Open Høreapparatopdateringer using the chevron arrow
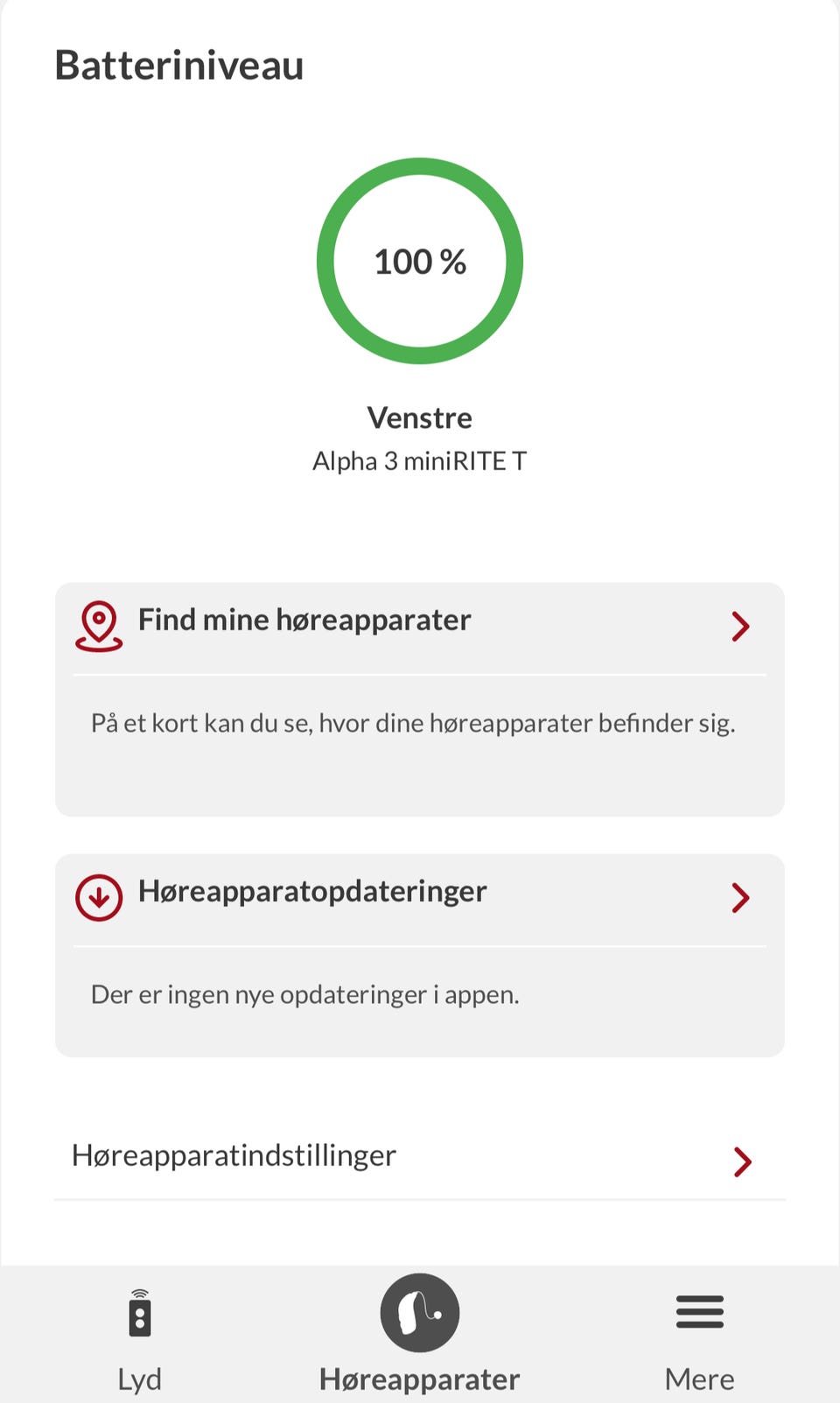840x1403 pixels. tap(741, 897)
